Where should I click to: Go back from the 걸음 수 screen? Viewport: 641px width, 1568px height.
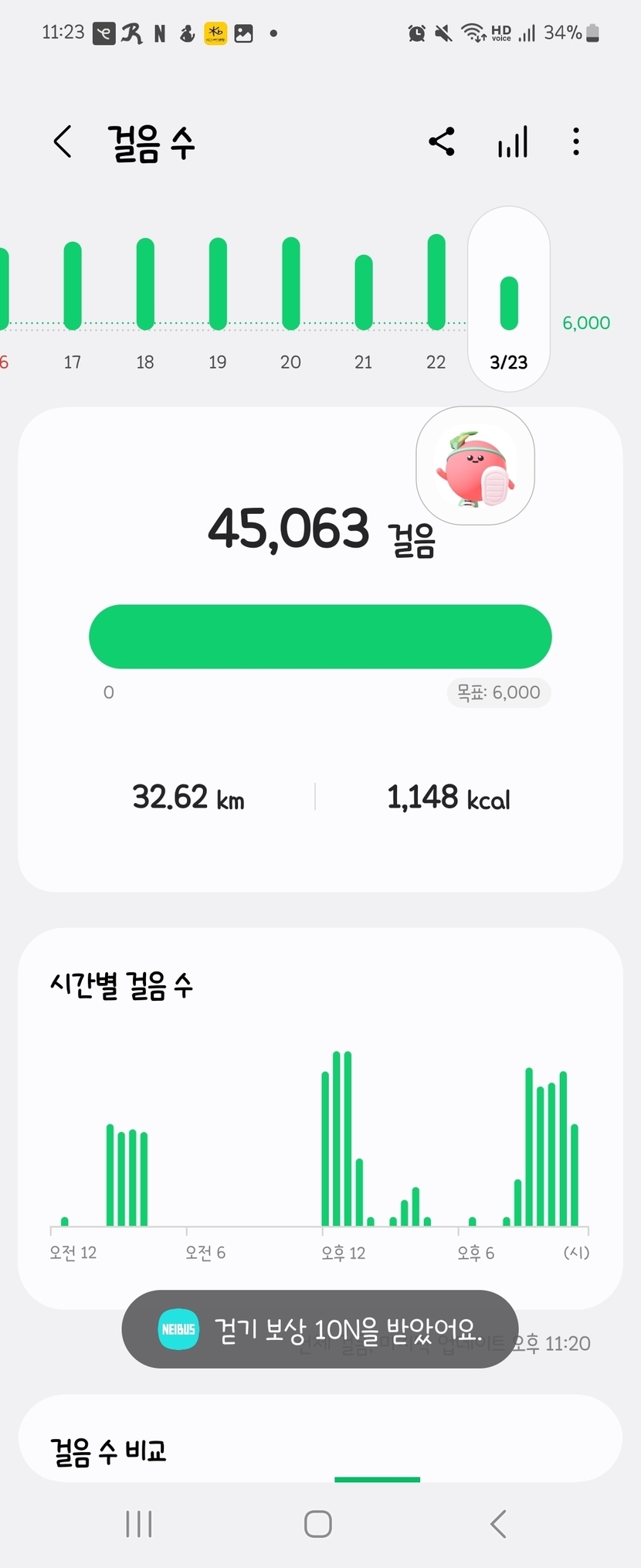(63, 142)
